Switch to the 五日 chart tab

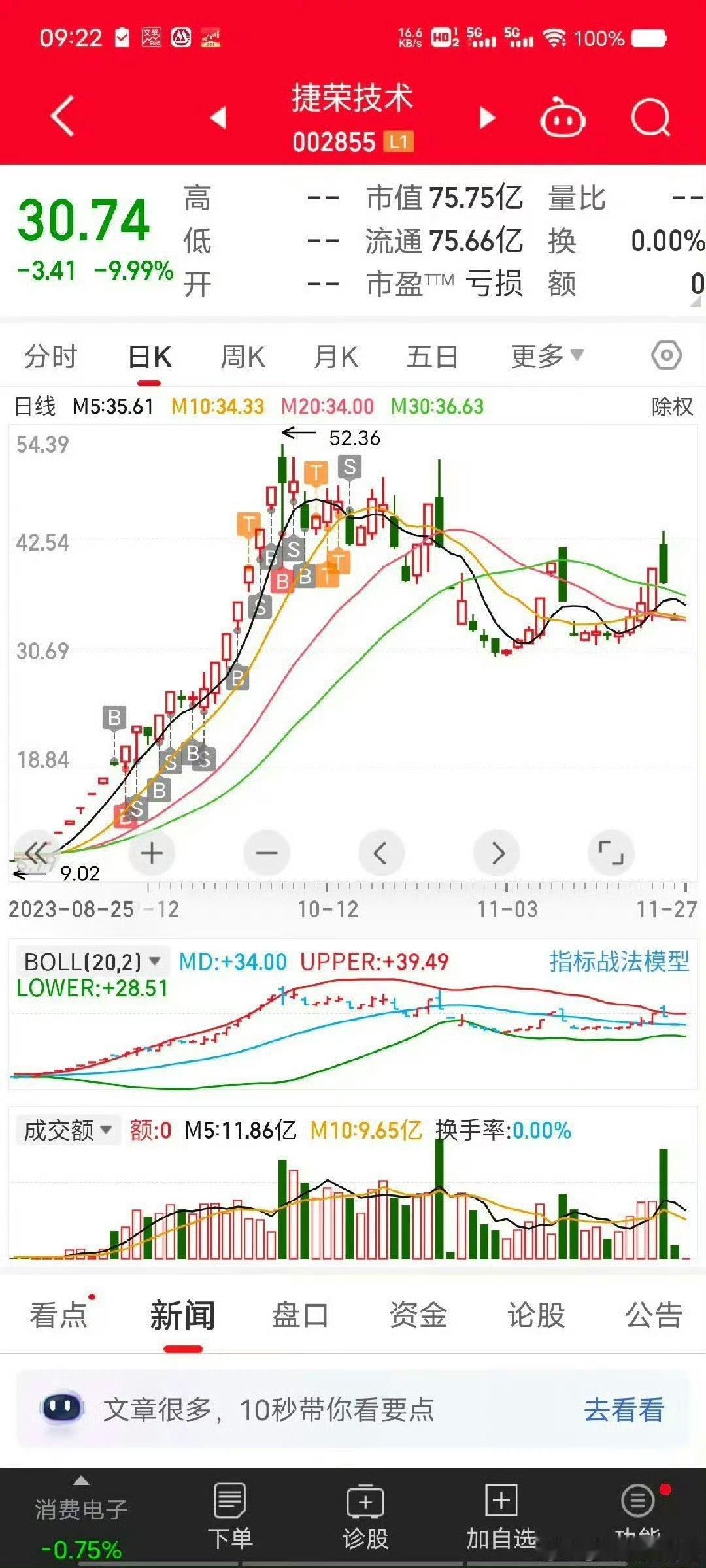point(431,357)
